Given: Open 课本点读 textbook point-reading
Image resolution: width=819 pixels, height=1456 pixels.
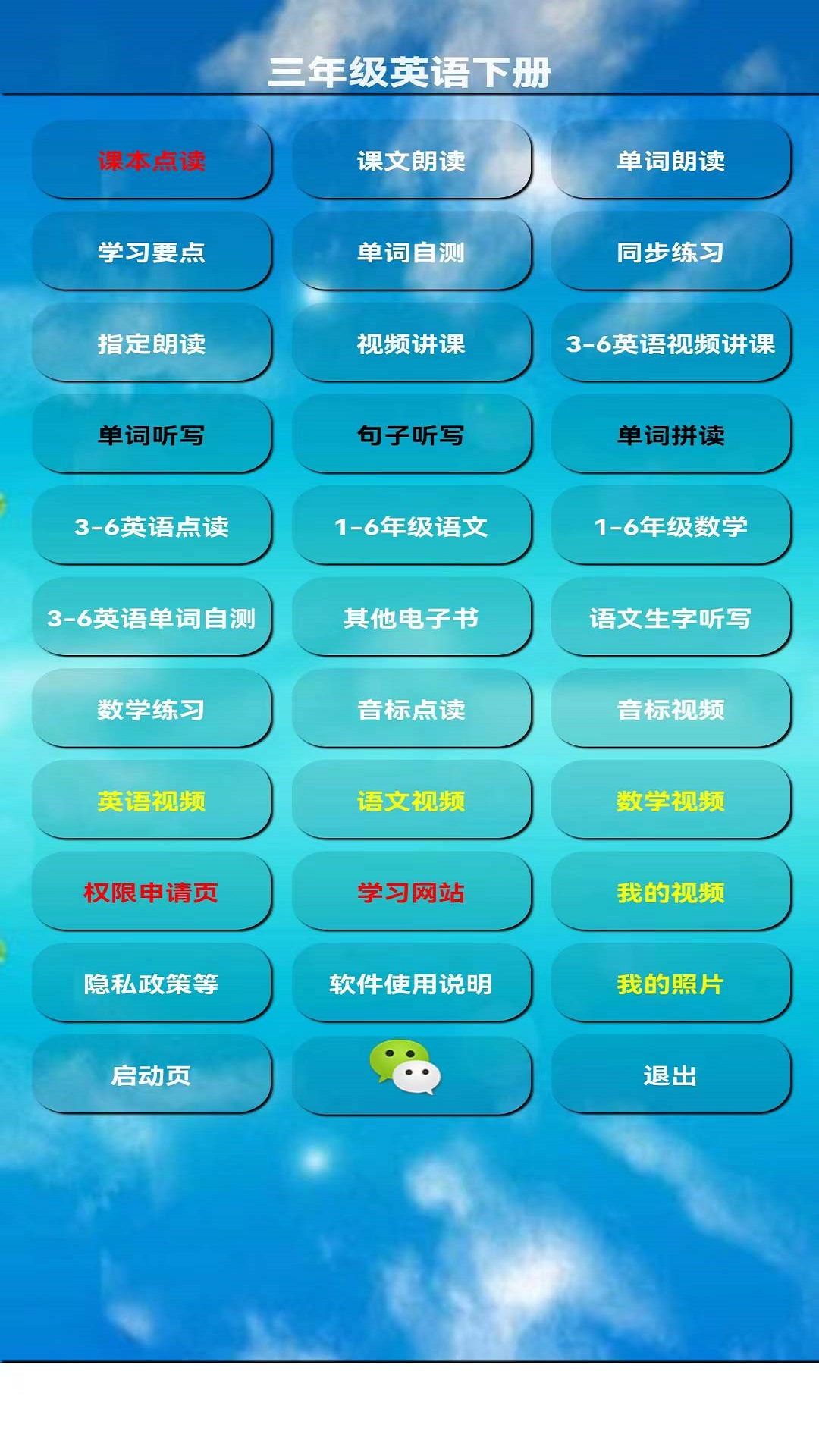Looking at the screenshot, I should (152, 162).
